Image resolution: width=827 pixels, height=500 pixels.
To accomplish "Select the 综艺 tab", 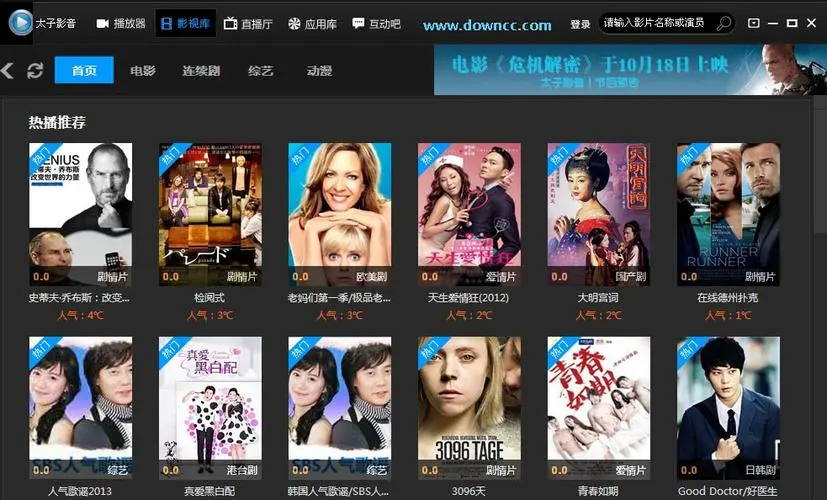I will 261,71.
